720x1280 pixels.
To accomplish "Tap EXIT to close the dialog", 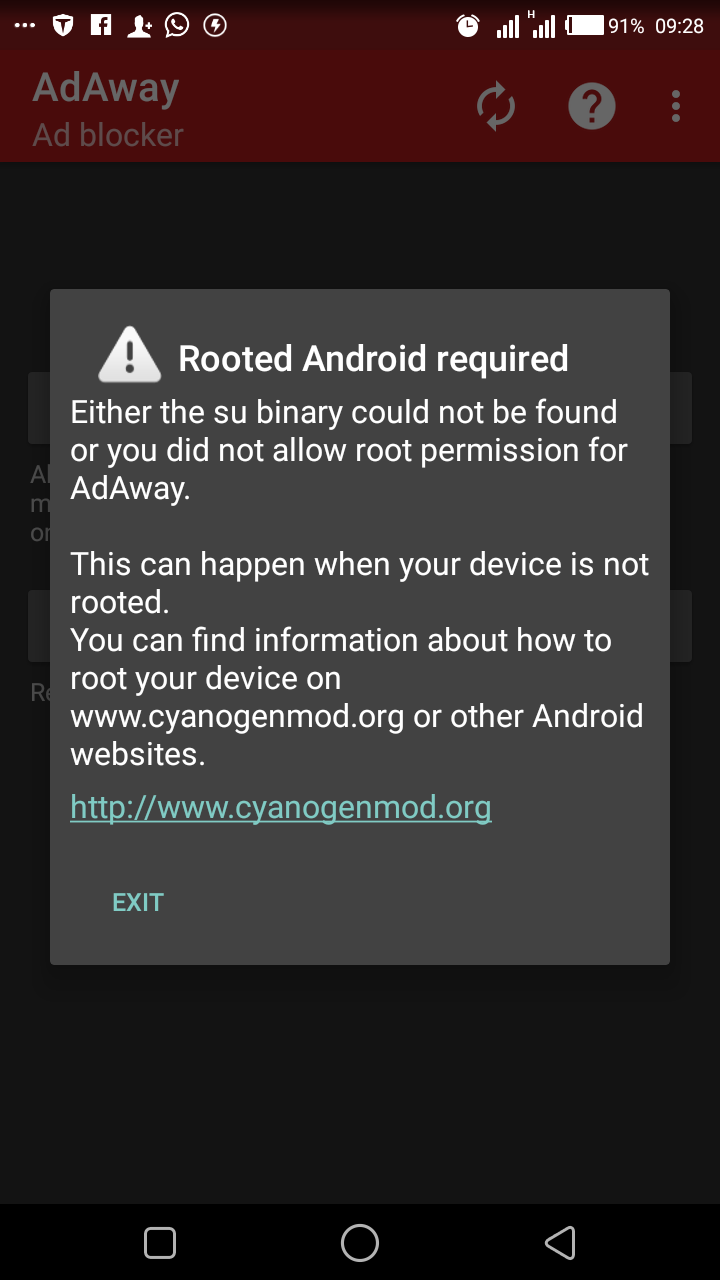I will point(138,902).
